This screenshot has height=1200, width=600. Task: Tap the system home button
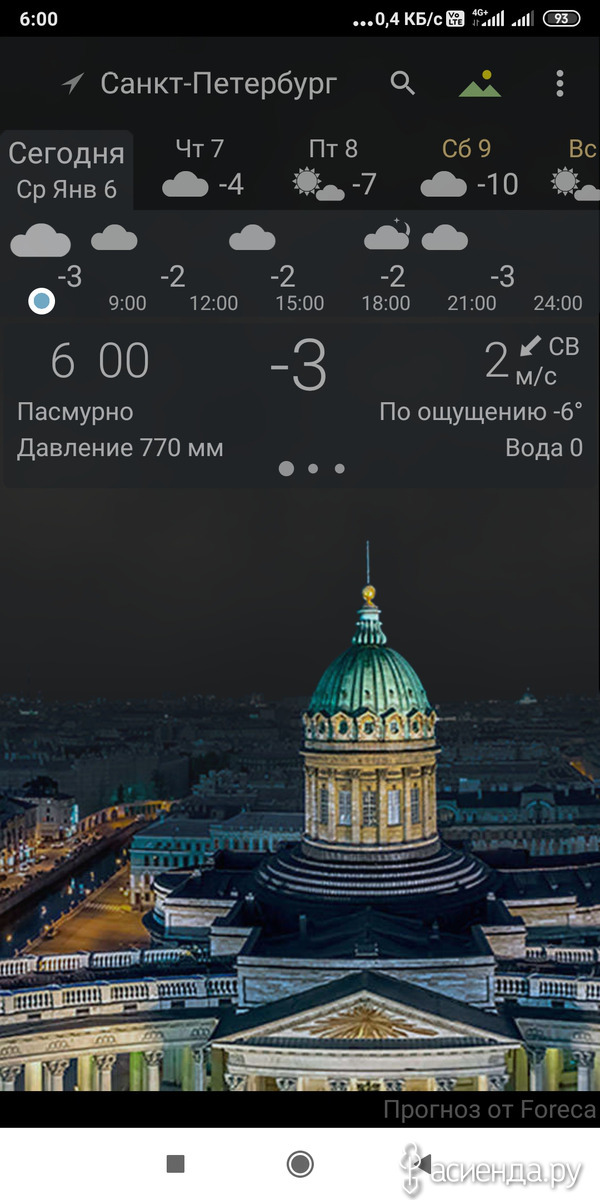pyautogui.click(x=299, y=1163)
